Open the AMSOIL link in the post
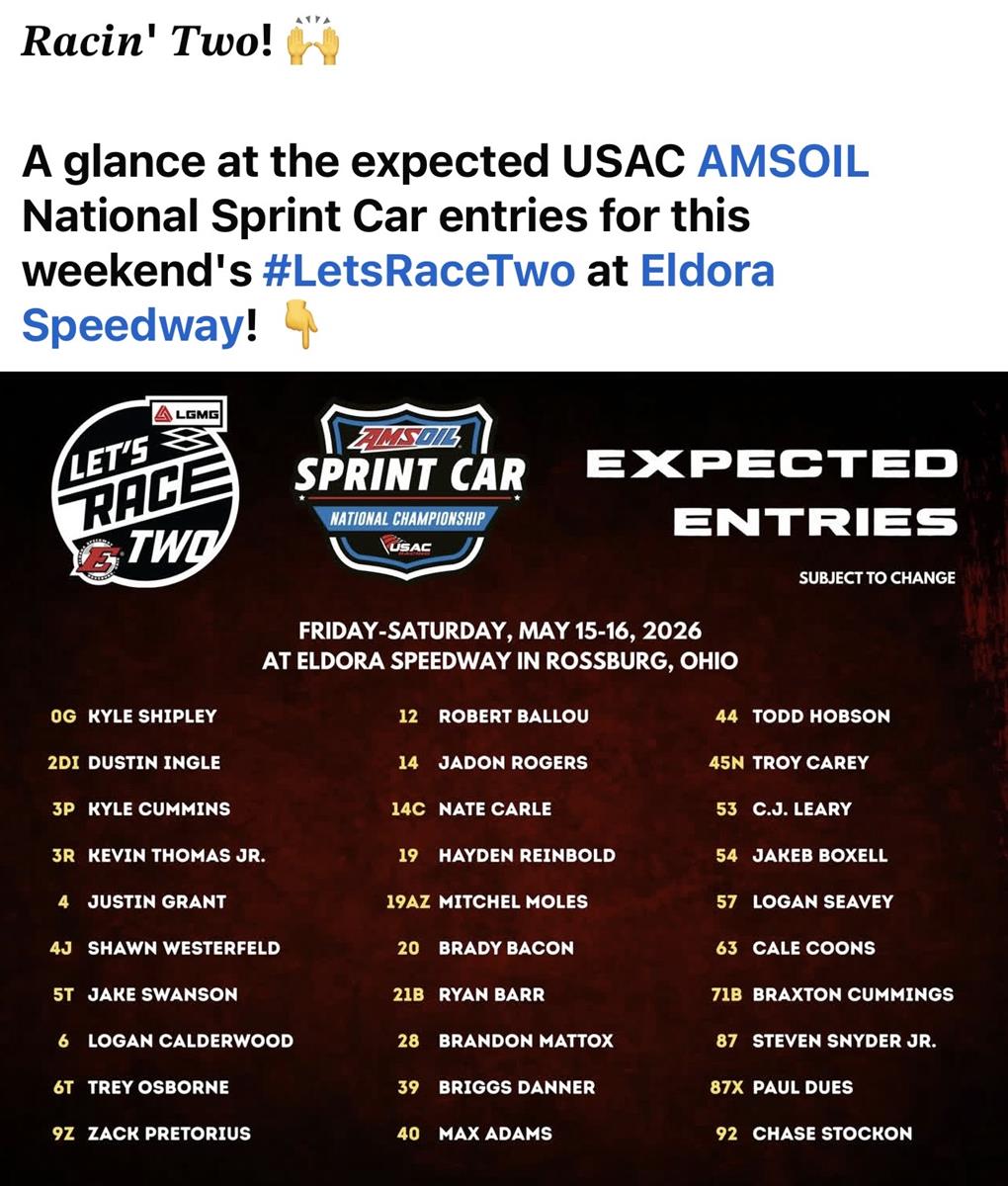 [783, 161]
